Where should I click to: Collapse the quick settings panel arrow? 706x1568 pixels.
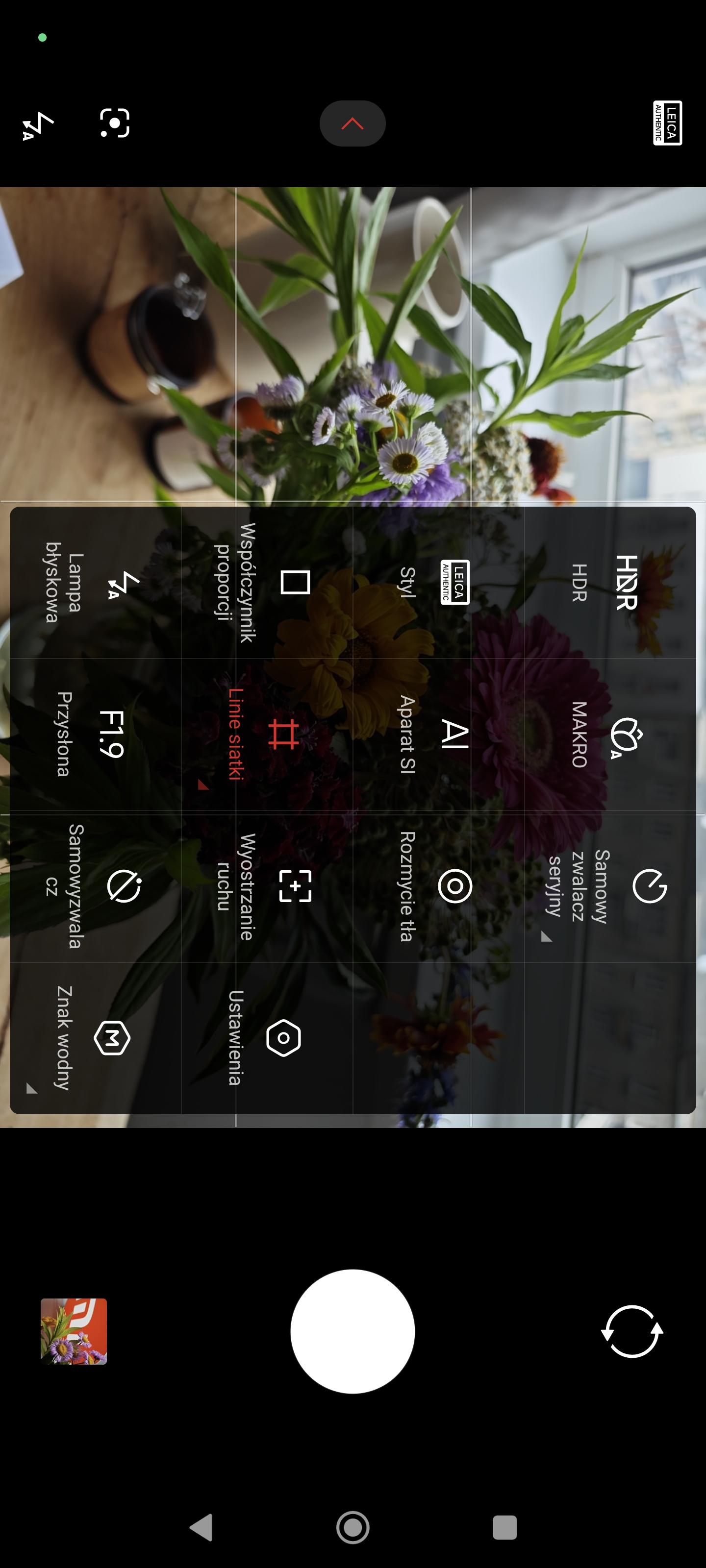click(x=352, y=123)
